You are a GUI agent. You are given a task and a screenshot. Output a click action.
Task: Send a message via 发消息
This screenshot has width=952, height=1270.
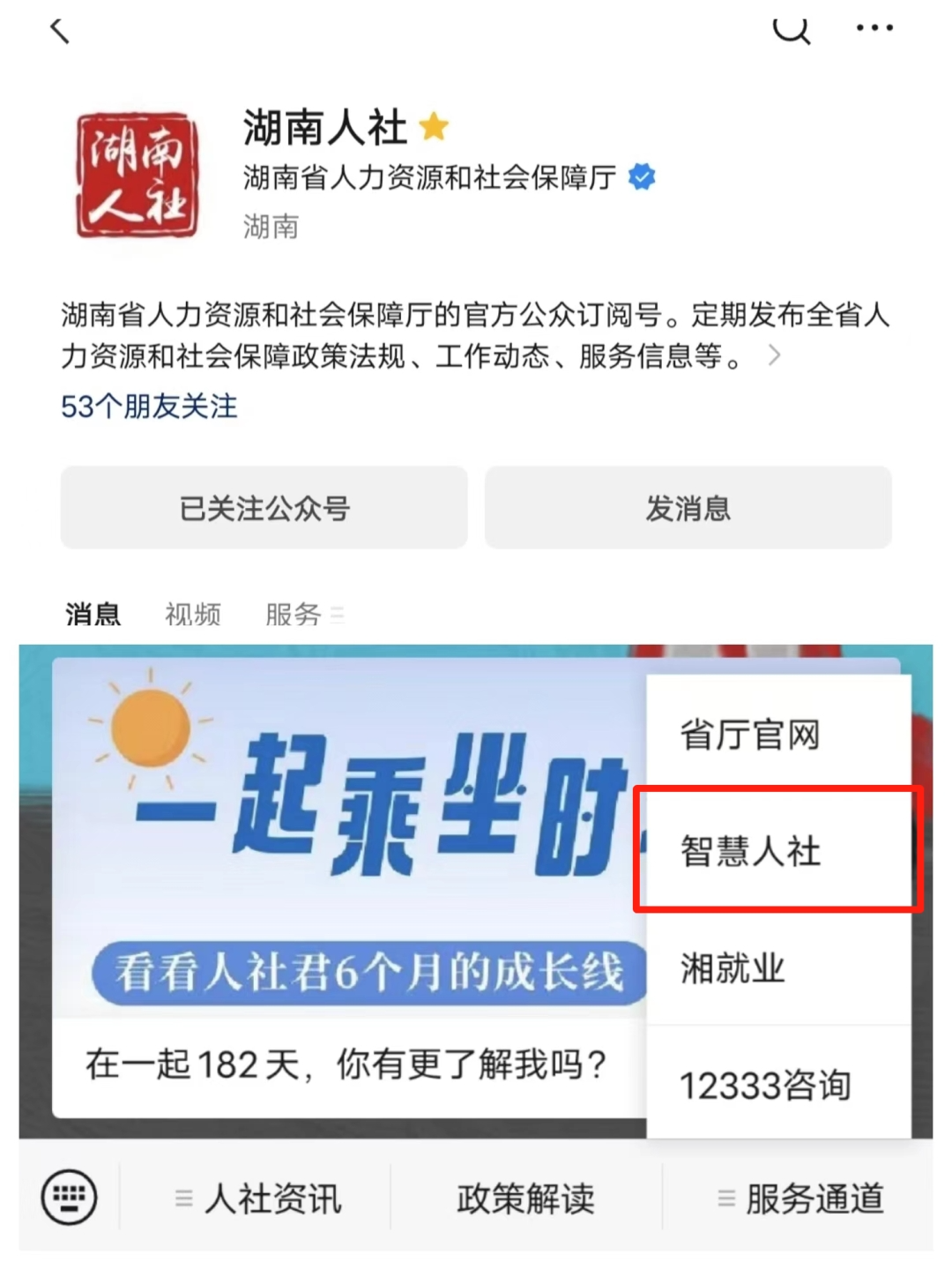click(x=688, y=508)
